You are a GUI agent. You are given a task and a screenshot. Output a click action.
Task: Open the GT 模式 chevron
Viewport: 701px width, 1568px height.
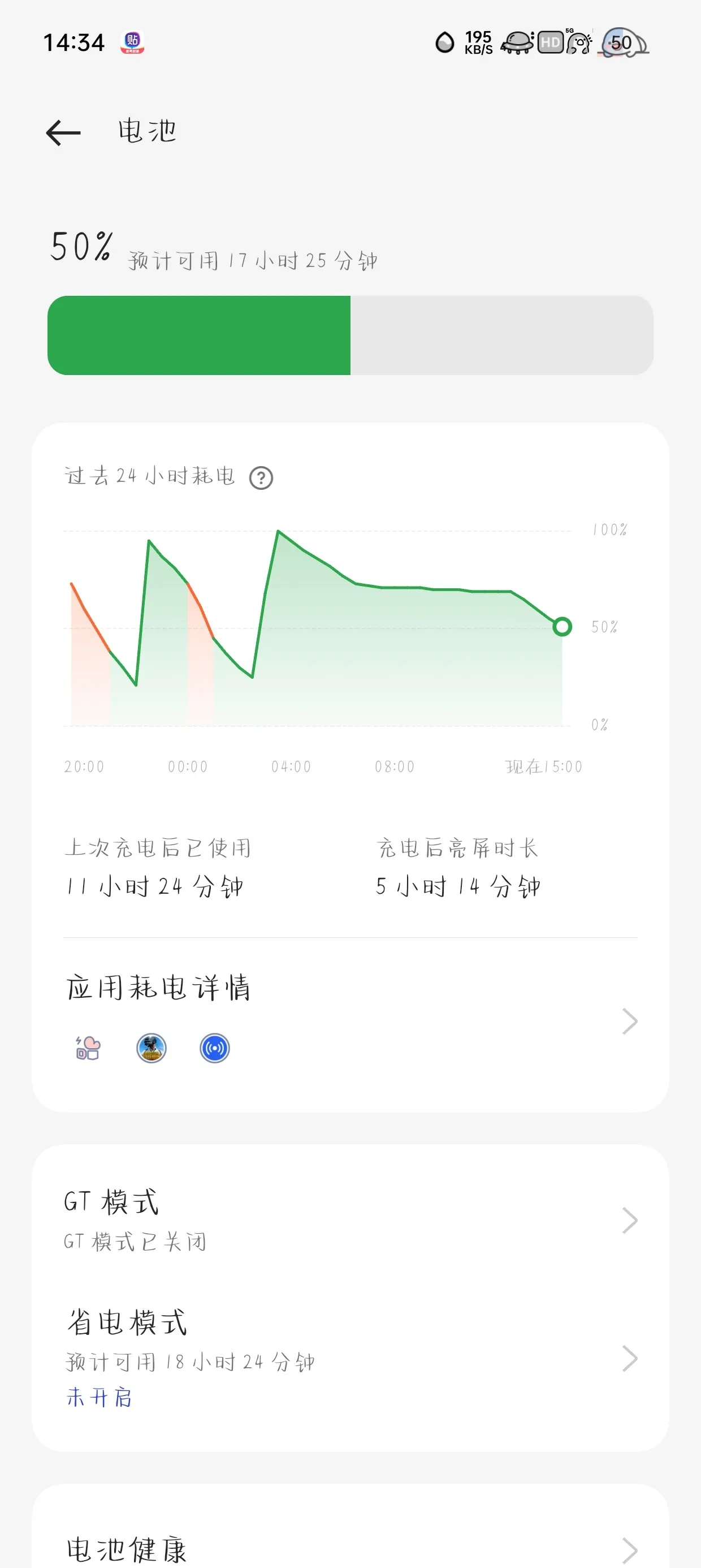tap(630, 1219)
